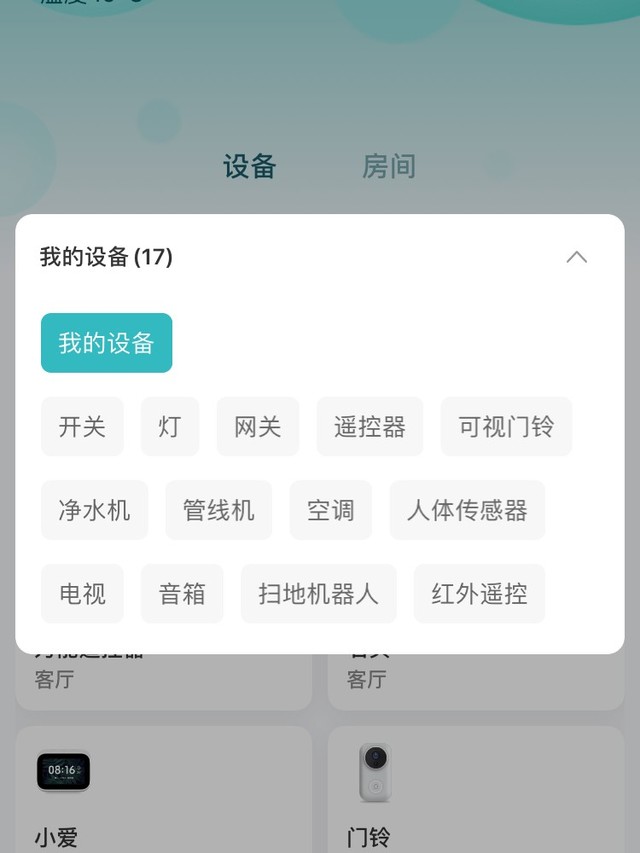Switch to the 房间 tab
Viewport: 640px width, 853px height.
(388, 166)
